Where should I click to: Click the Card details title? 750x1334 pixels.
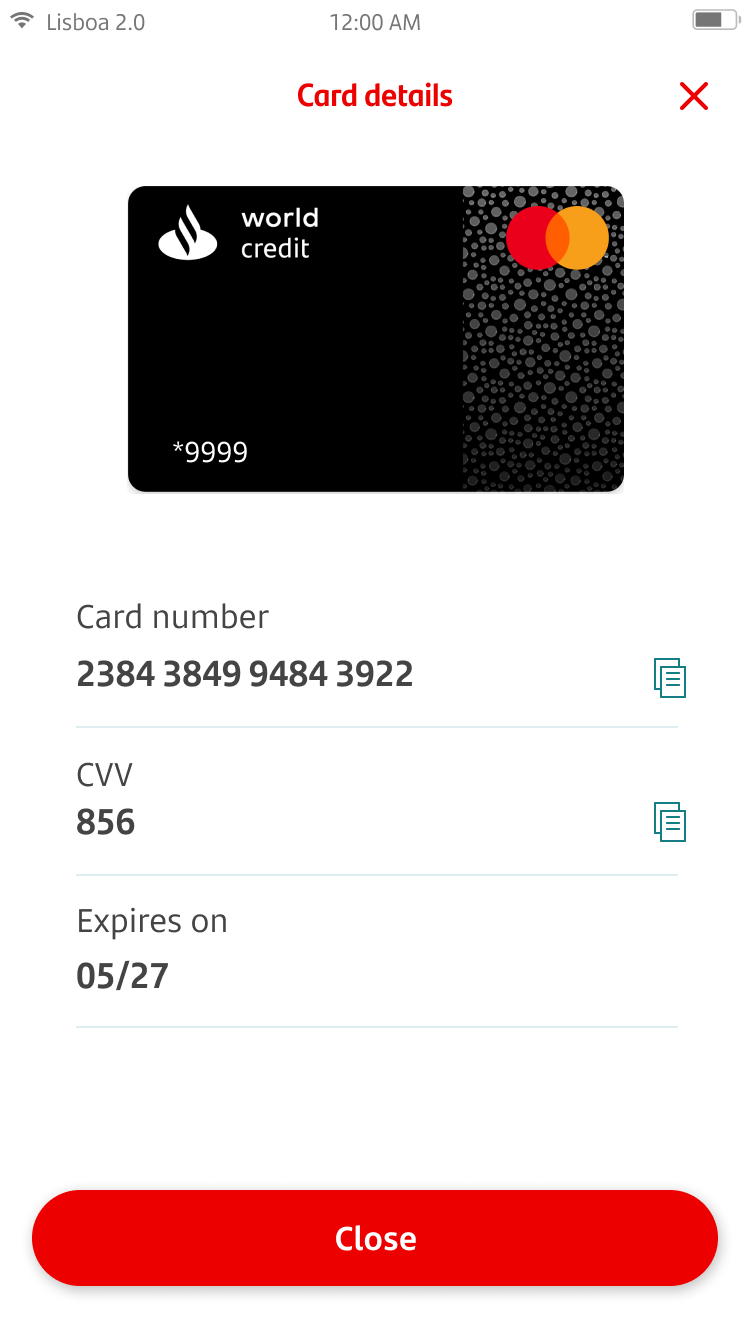(x=374, y=95)
